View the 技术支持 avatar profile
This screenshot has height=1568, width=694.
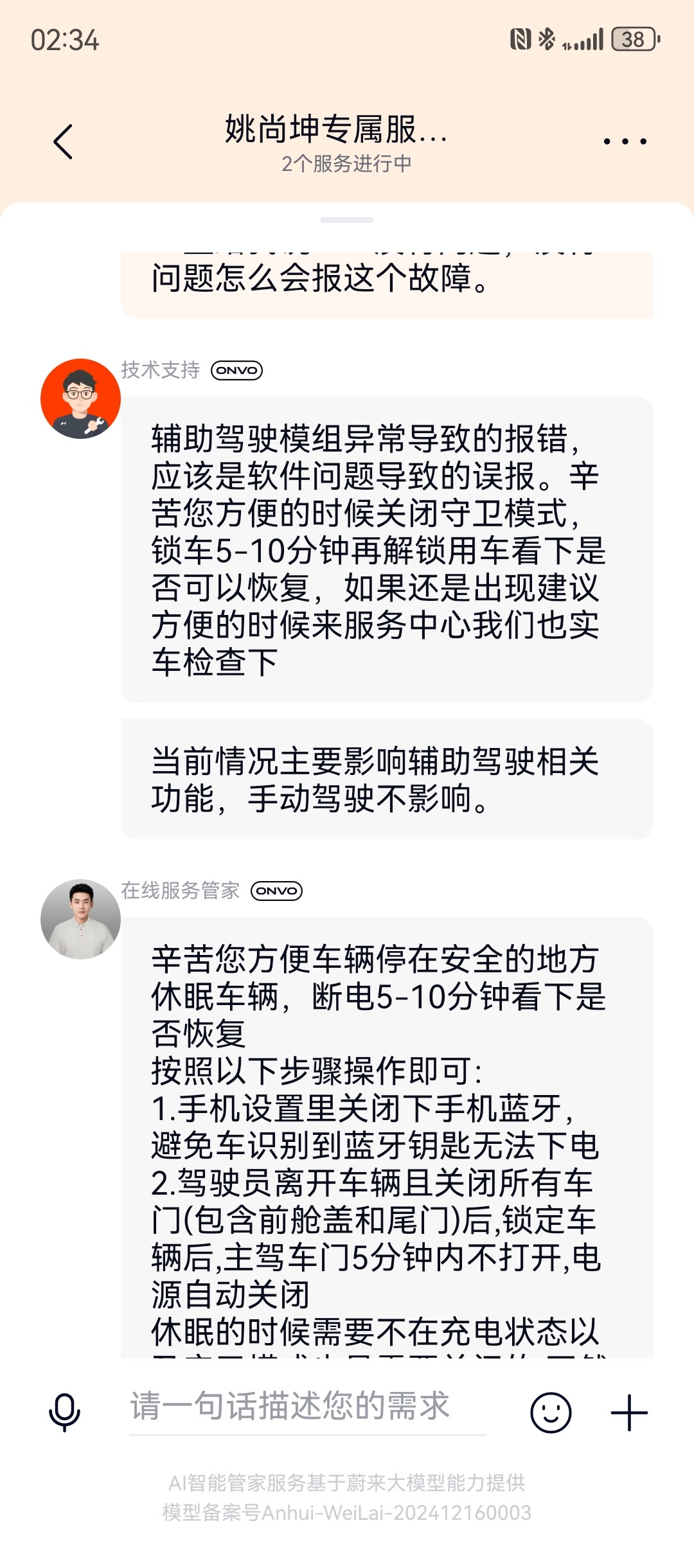pos(80,398)
